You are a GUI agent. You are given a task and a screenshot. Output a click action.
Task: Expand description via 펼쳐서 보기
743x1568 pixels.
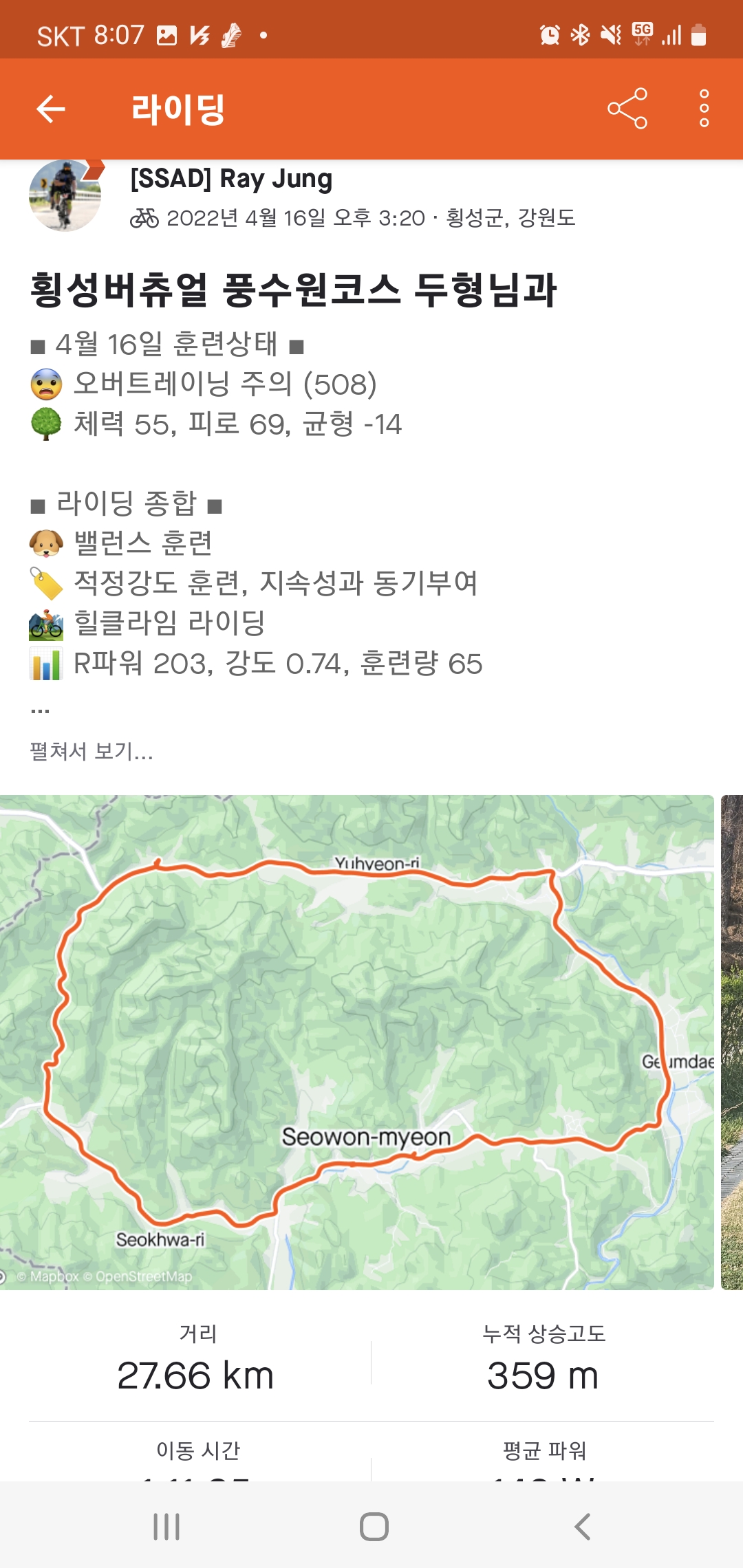click(91, 751)
